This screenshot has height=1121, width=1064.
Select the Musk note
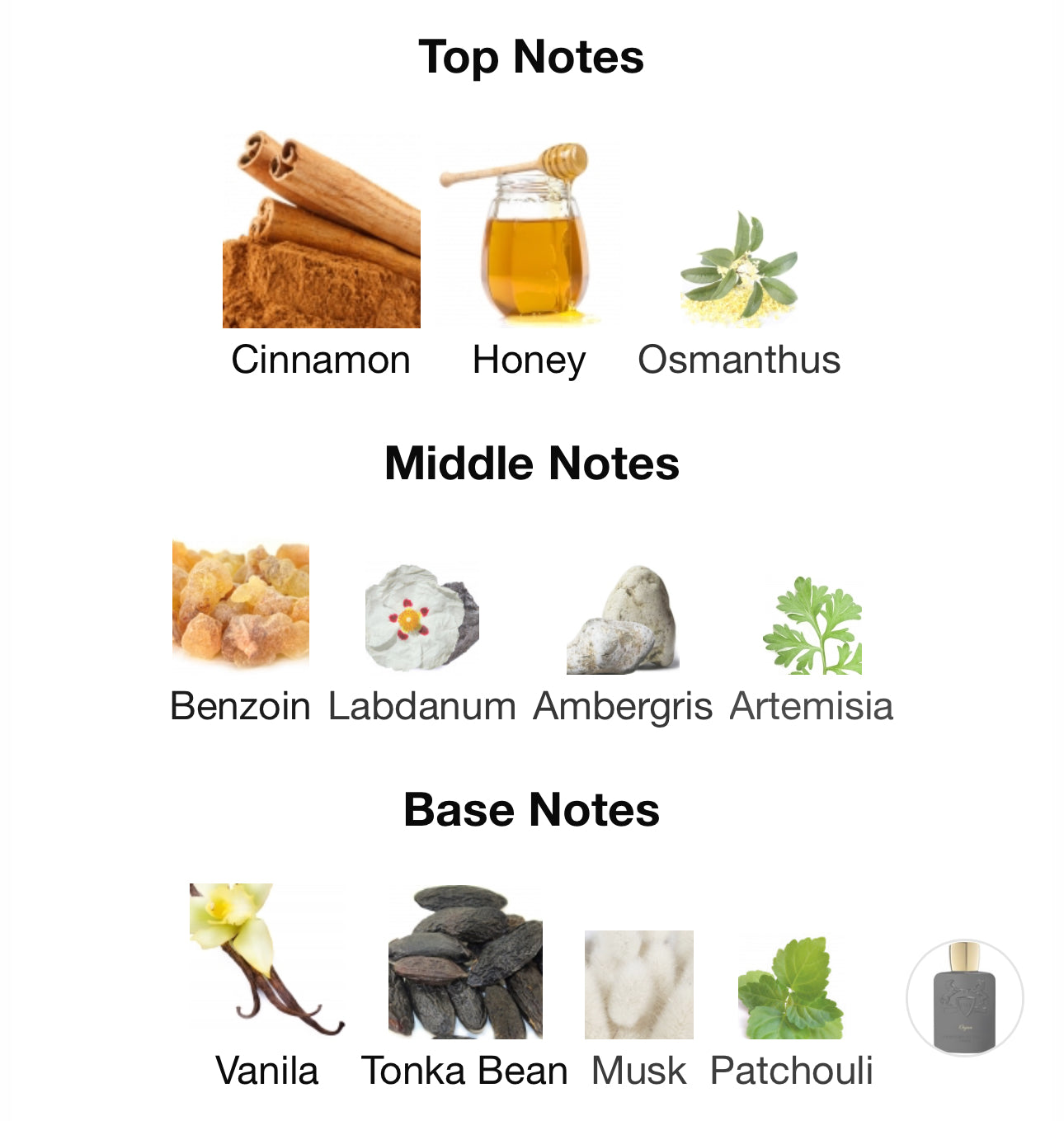point(638,985)
